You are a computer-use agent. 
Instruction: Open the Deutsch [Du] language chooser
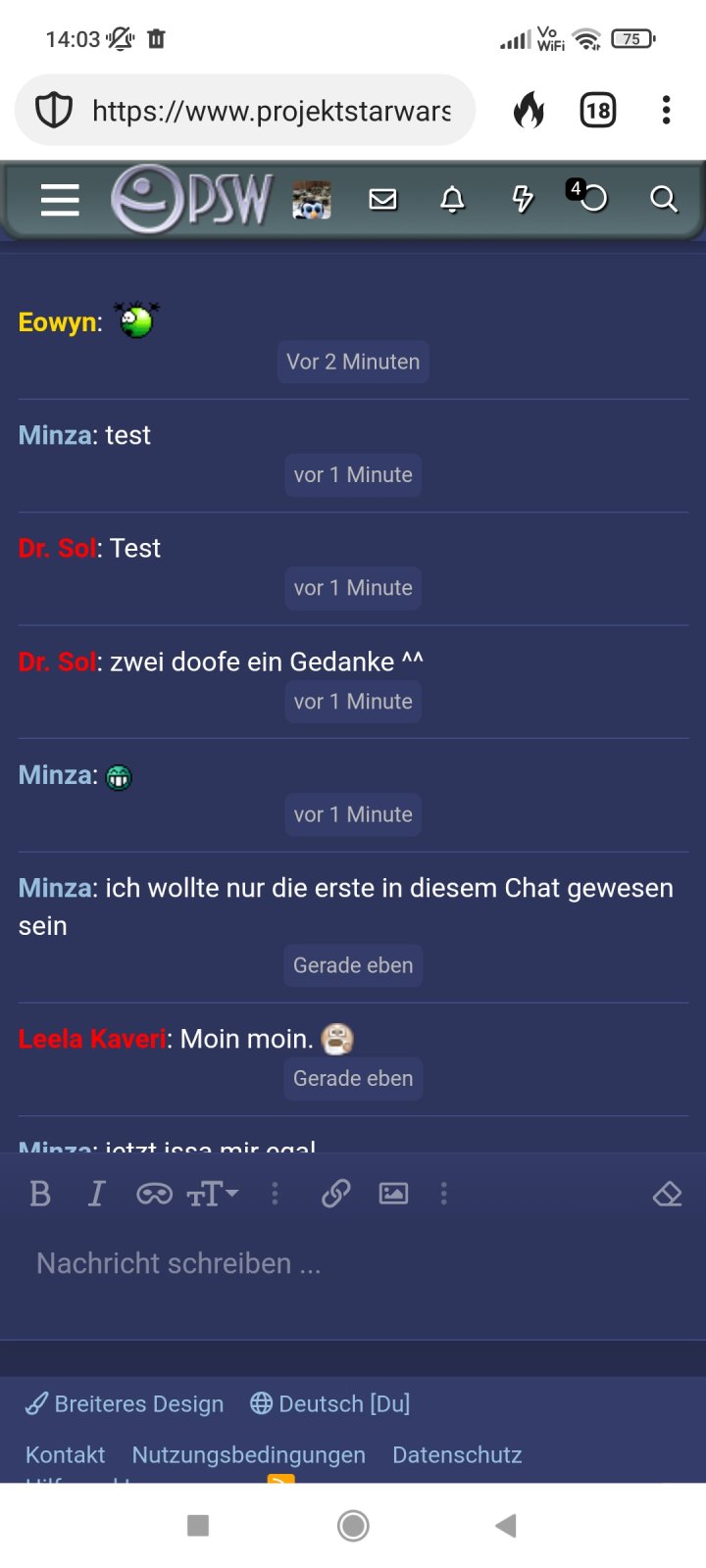coord(330,1403)
